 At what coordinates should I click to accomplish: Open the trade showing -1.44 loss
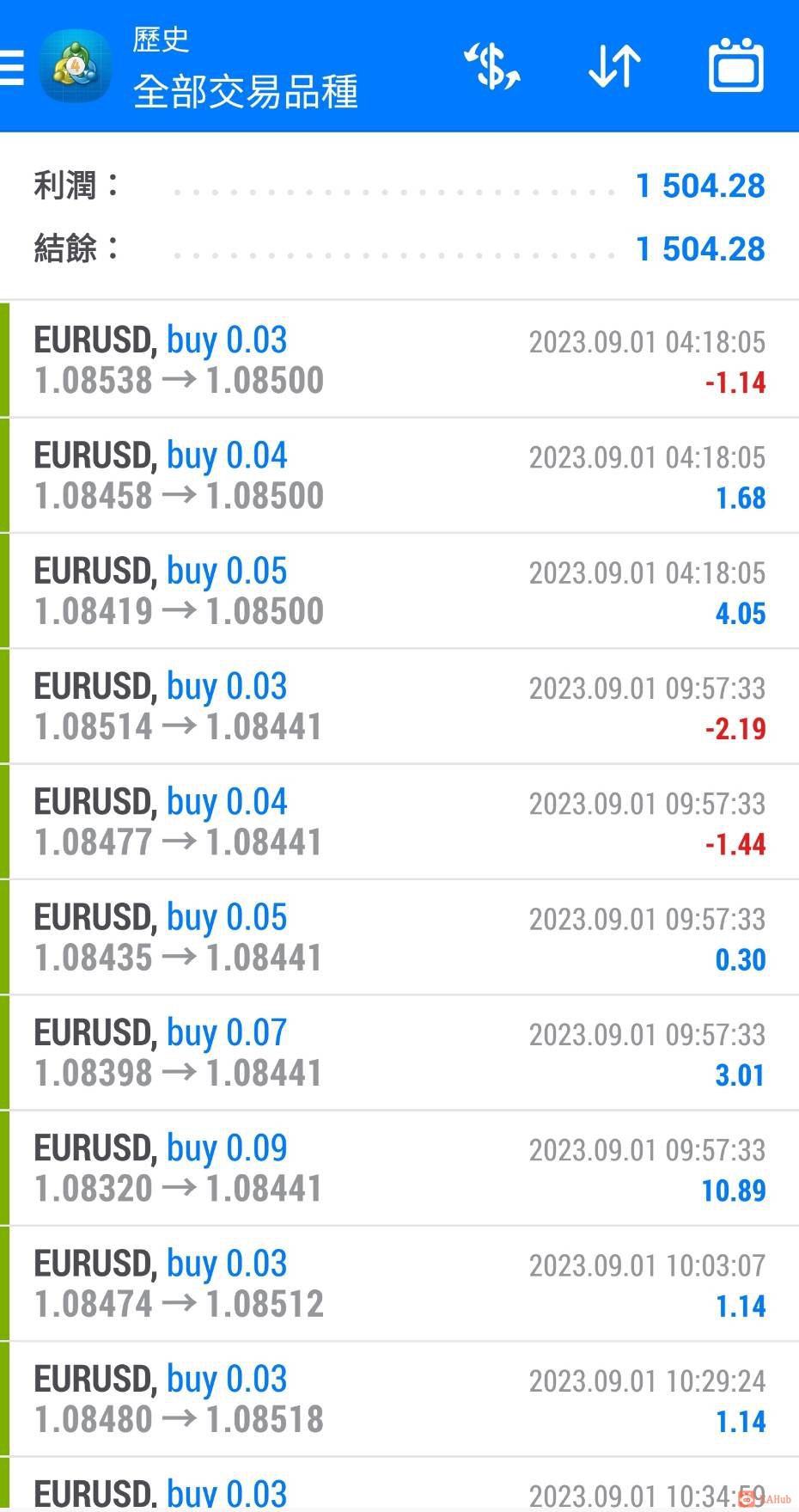click(399, 822)
